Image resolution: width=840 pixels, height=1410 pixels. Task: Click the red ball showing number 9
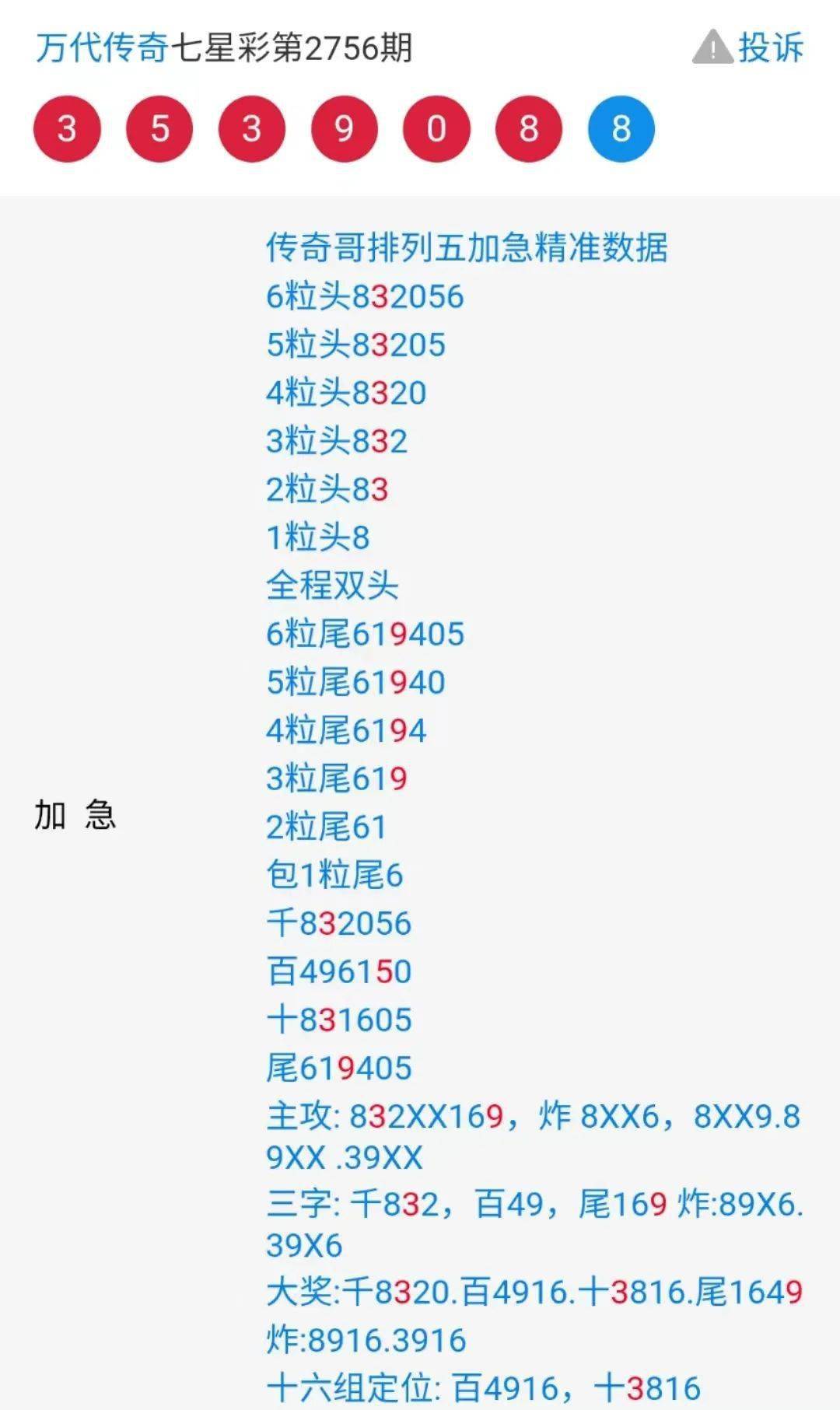click(343, 128)
